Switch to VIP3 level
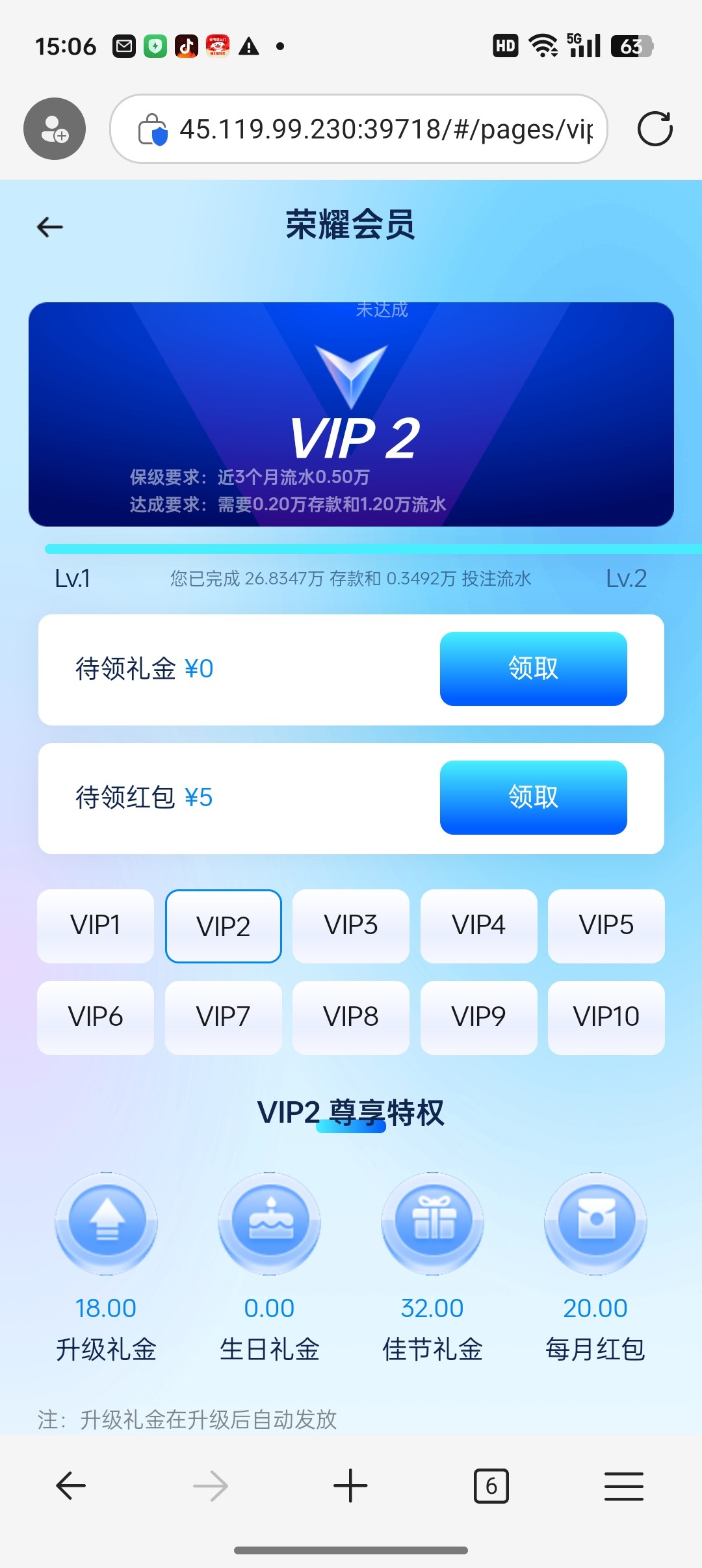This screenshot has width=702, height=1568. pos(351,926)
